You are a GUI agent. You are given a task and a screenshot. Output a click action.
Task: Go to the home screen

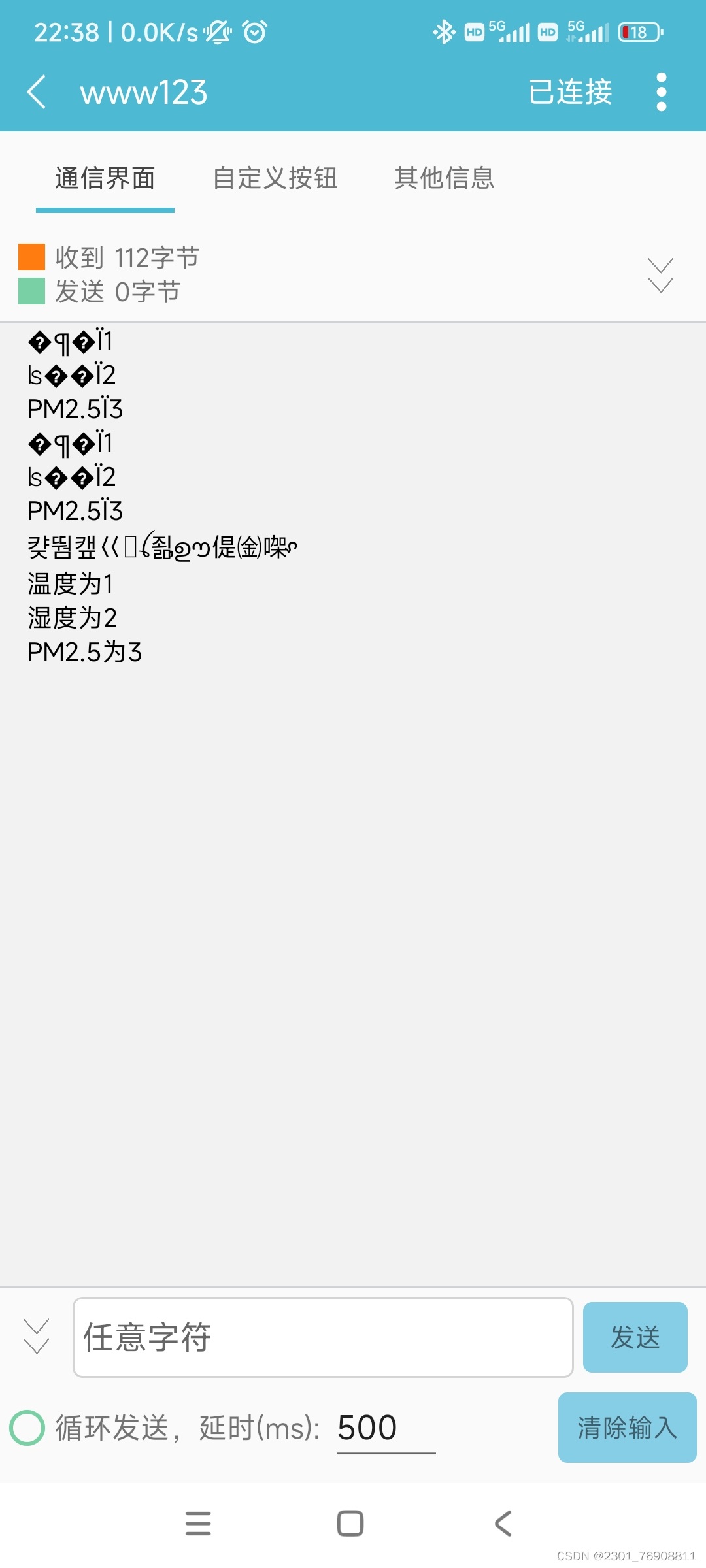pyautogui.click(x=350, y=1524)
